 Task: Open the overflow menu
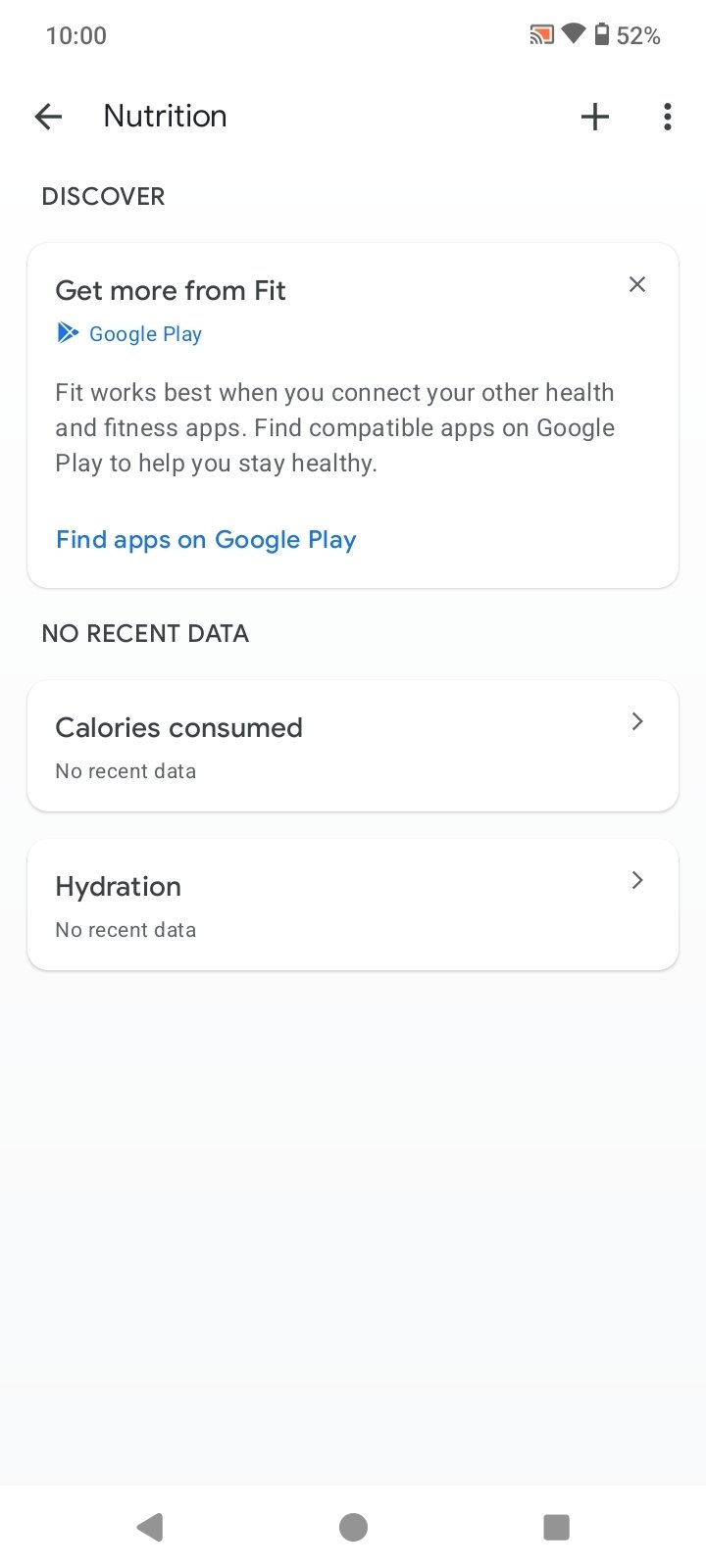tap(668, 117)
